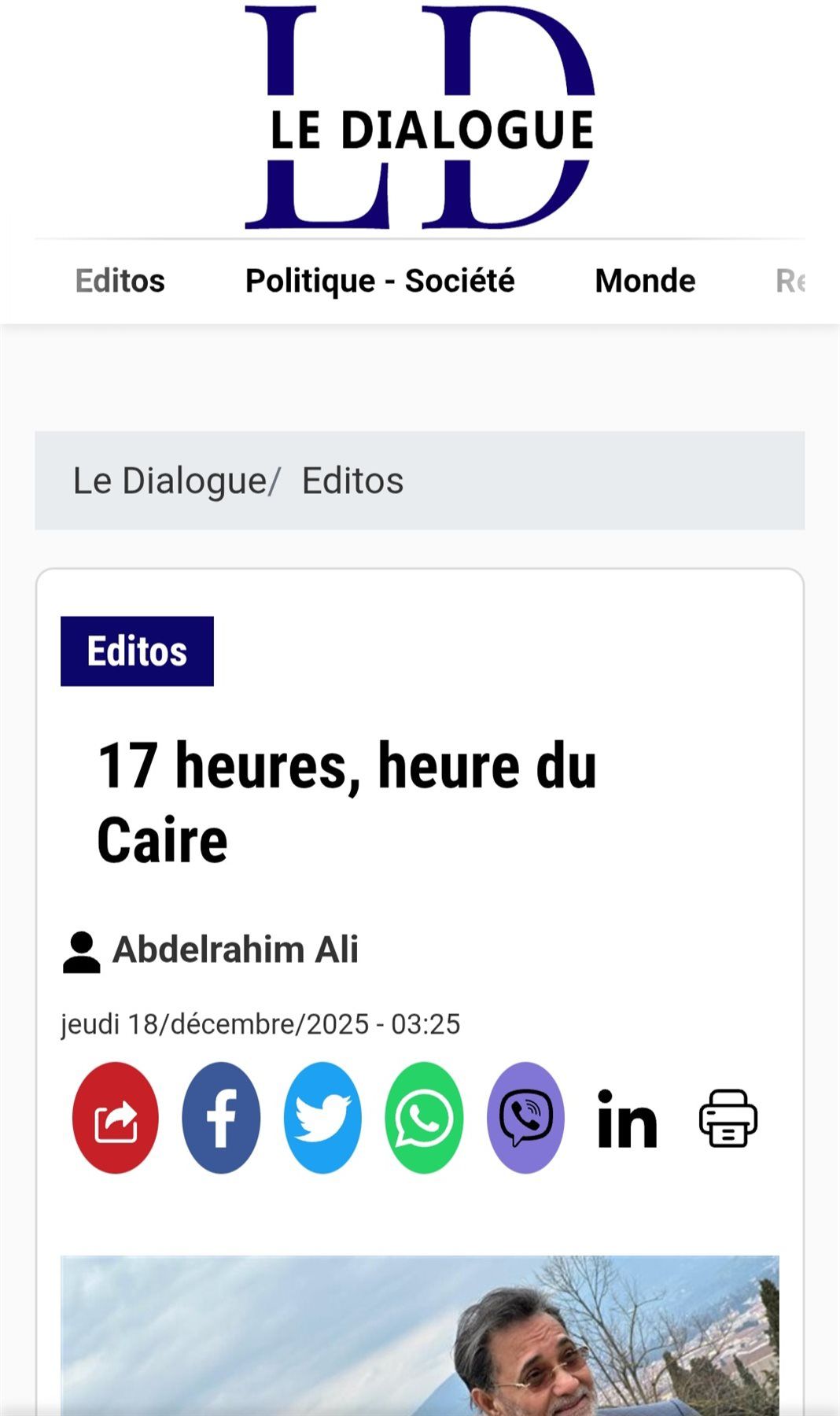Print the article with the printer icon
This screenshot has width=840, height=1416.
click(x=728, y=1118)
